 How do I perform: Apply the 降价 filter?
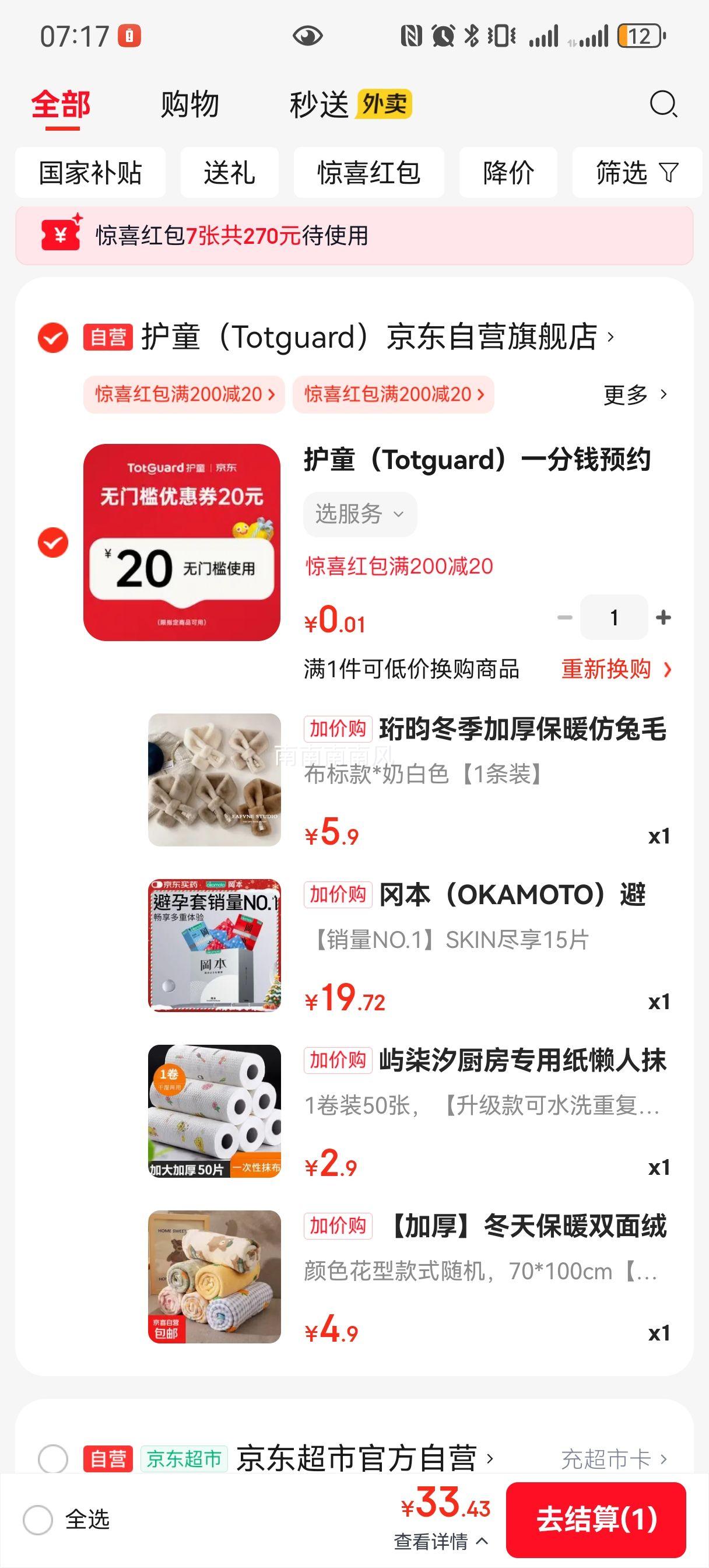[x=508, y=173]
